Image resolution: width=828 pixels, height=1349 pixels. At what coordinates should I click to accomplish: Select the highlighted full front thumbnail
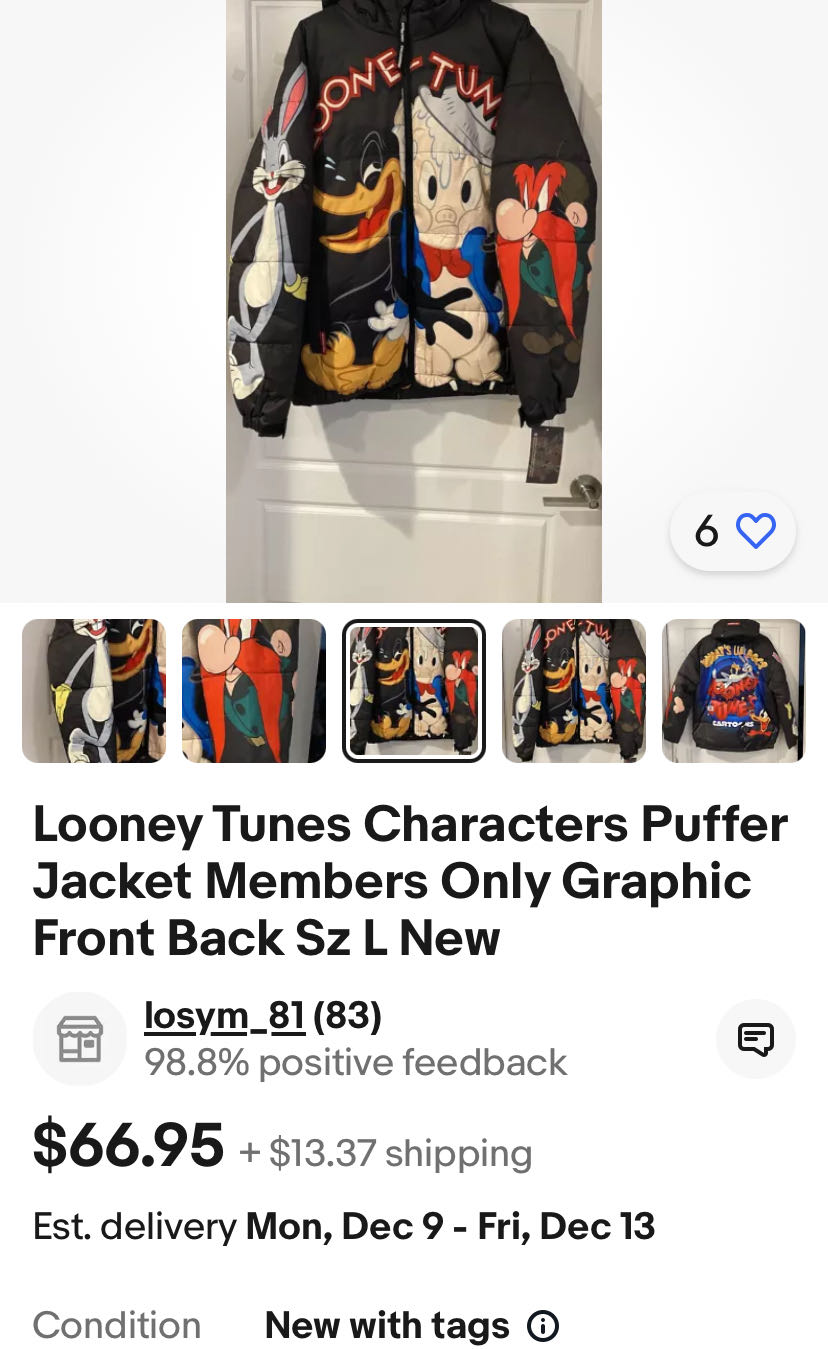(414, 691)
